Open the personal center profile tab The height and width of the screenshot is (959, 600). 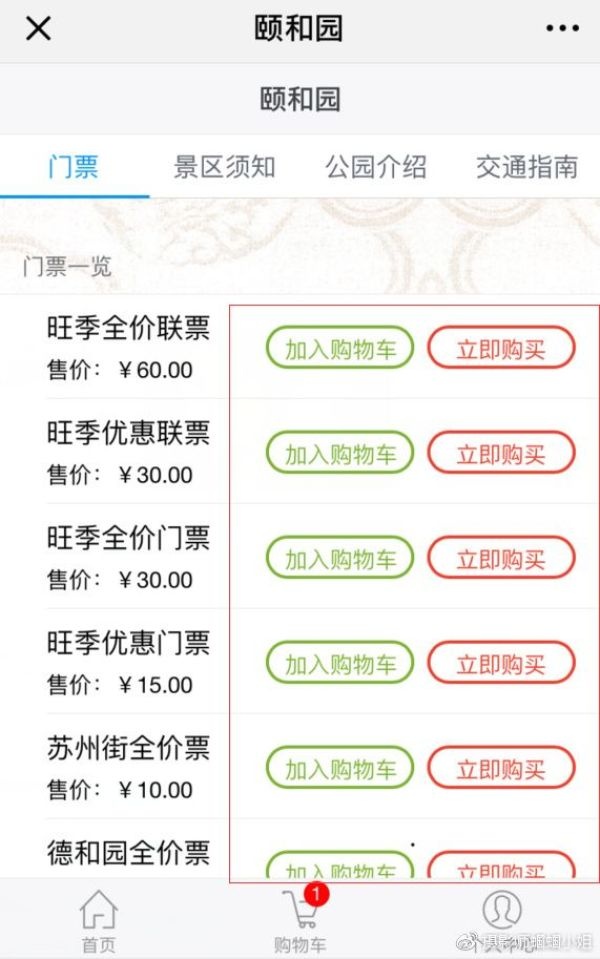tap(502, 920)
